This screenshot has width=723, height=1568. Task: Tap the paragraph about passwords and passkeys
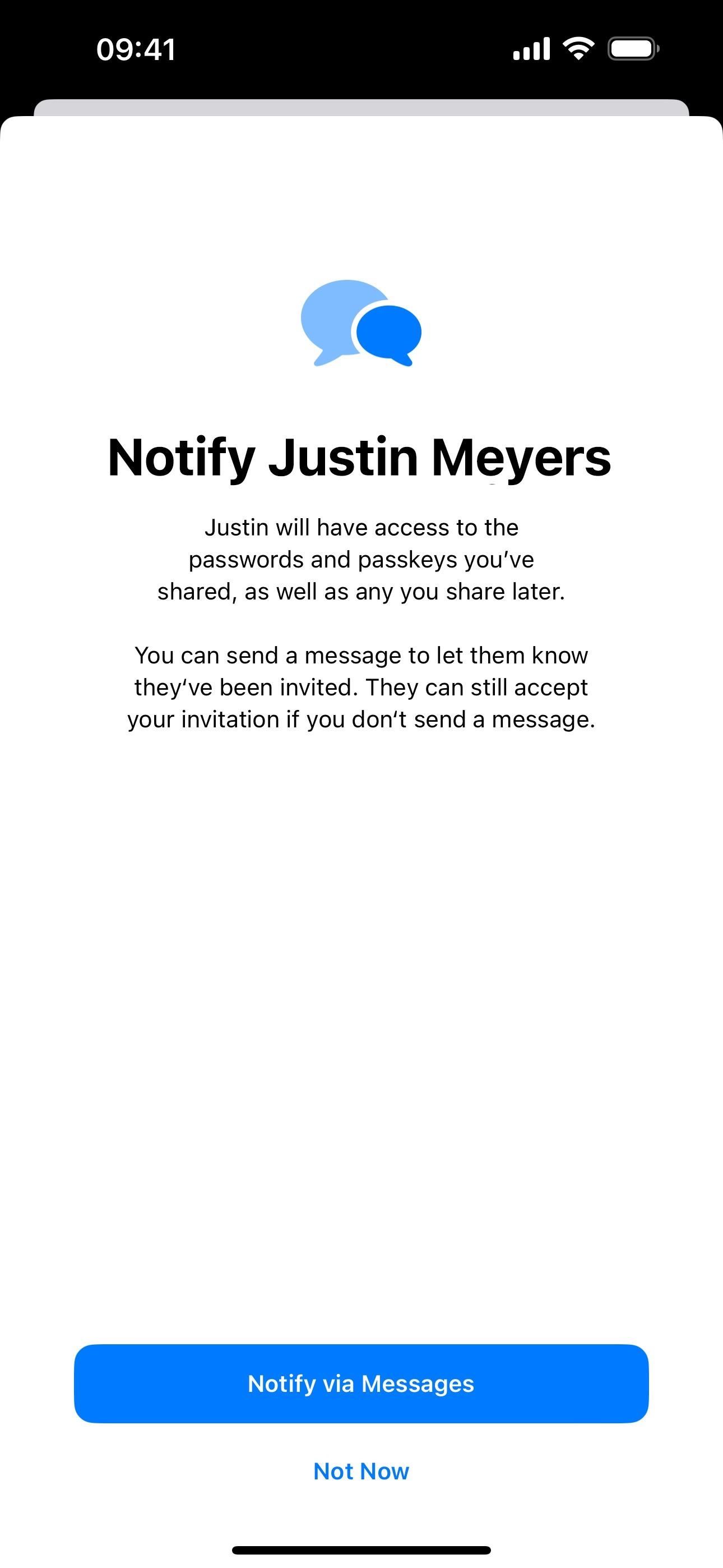click(361, 559)
